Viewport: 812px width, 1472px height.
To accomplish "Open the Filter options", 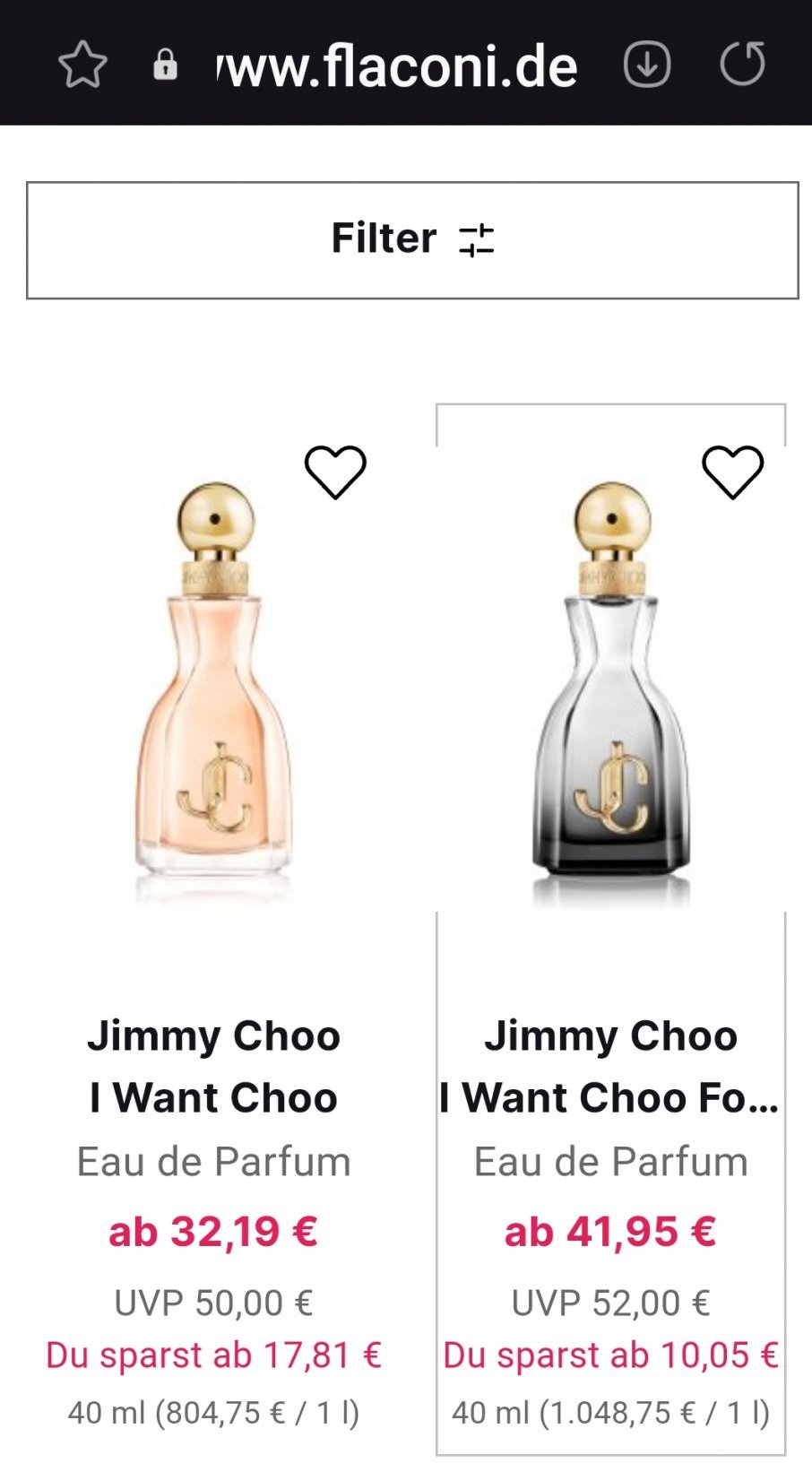I will point(412,240).
